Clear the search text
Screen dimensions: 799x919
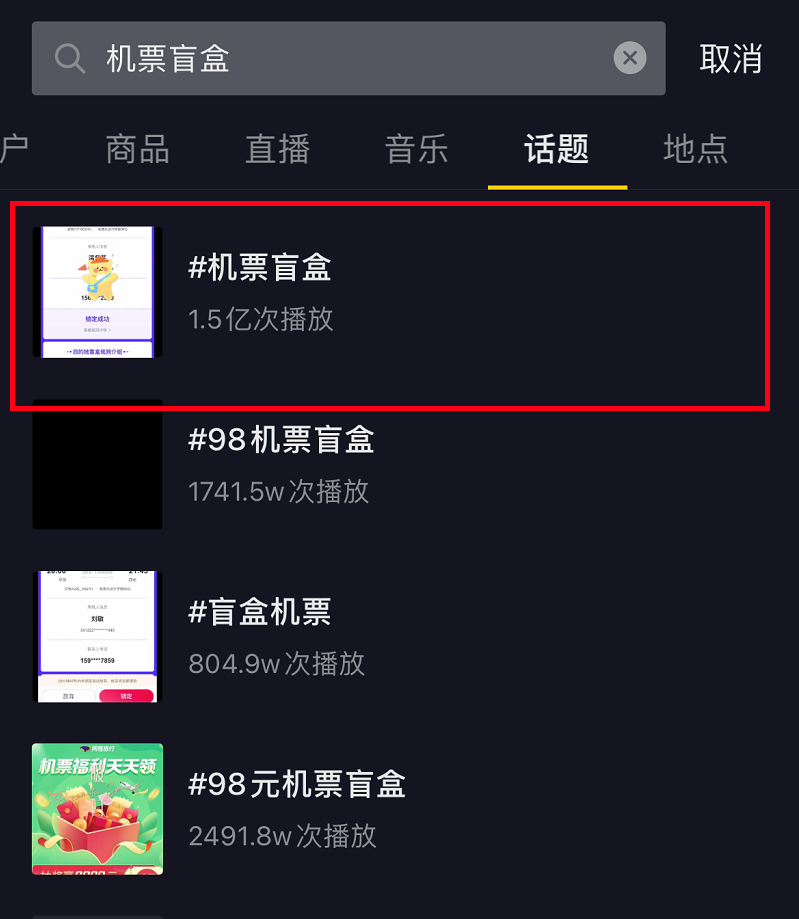(629, 59)
